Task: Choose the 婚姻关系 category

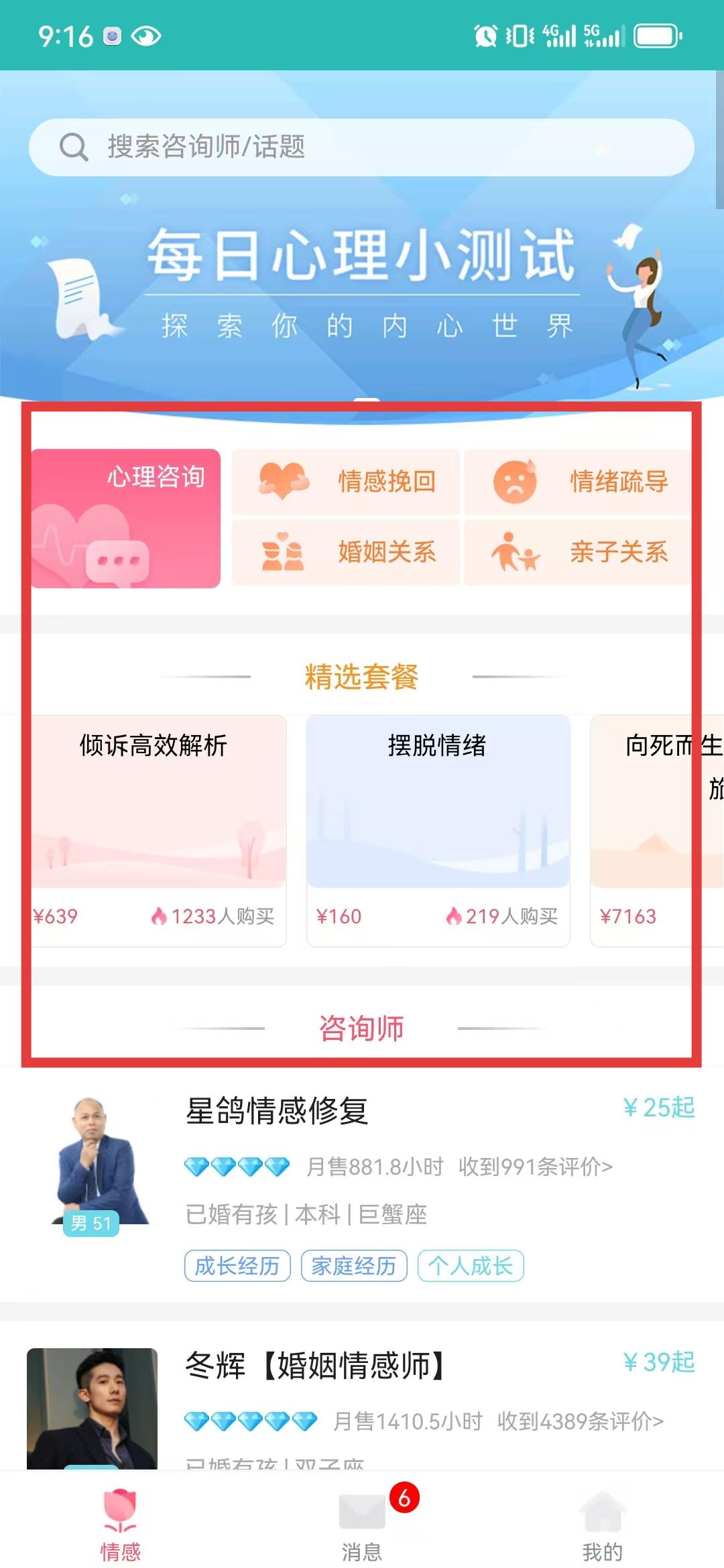Action: 347,553
